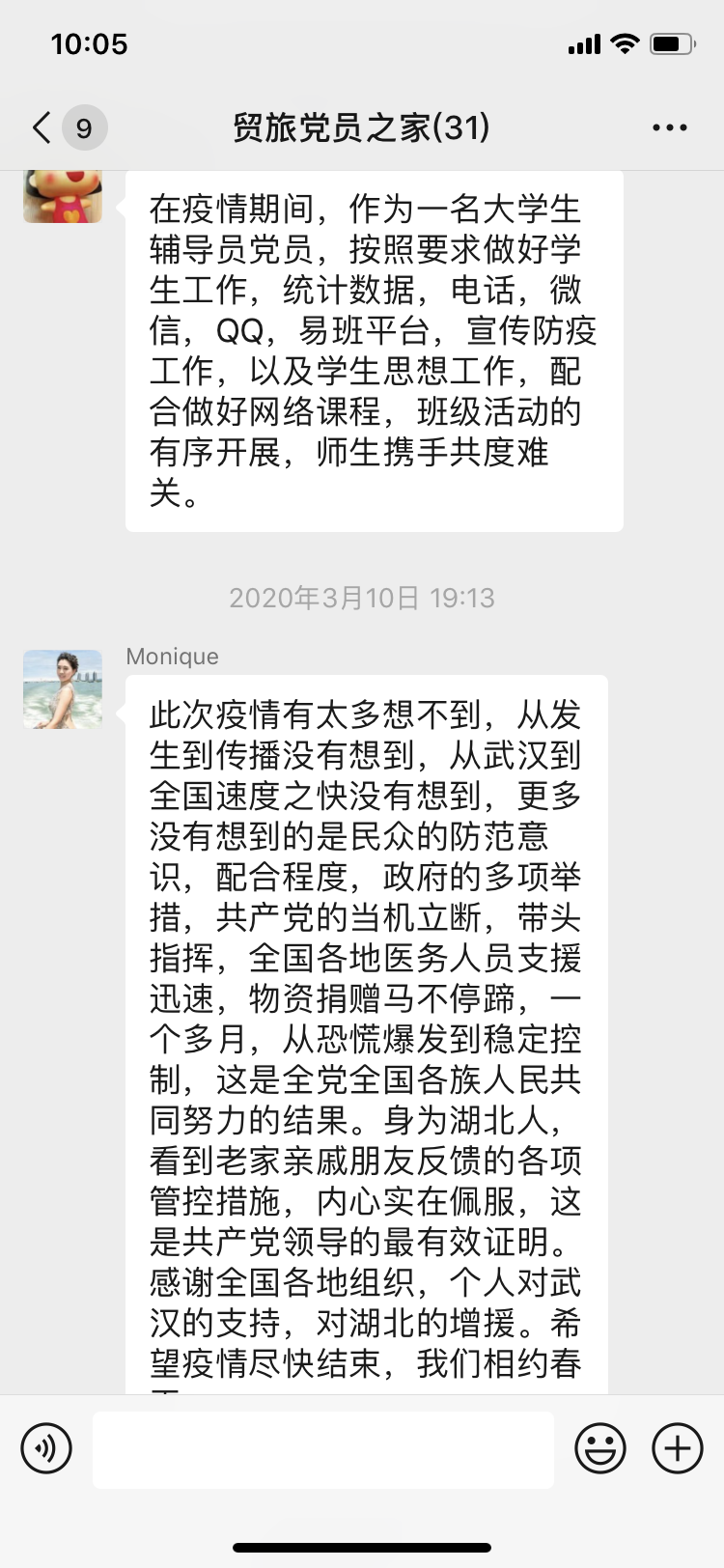This screenshot has width=724, height=1568.
Task: Switch to voice message input
Action: [46, 1448]
